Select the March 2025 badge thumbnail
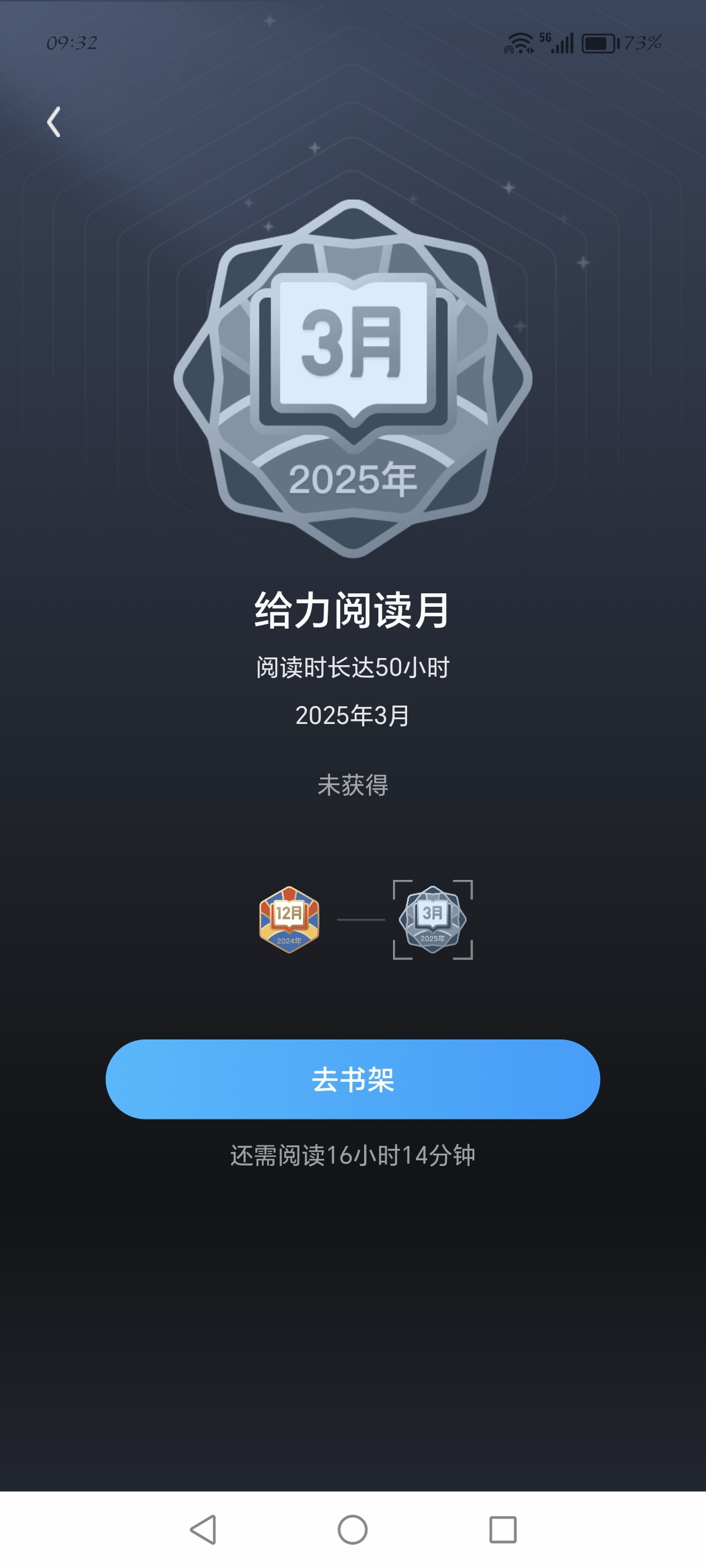 click(x=433, y=920)
